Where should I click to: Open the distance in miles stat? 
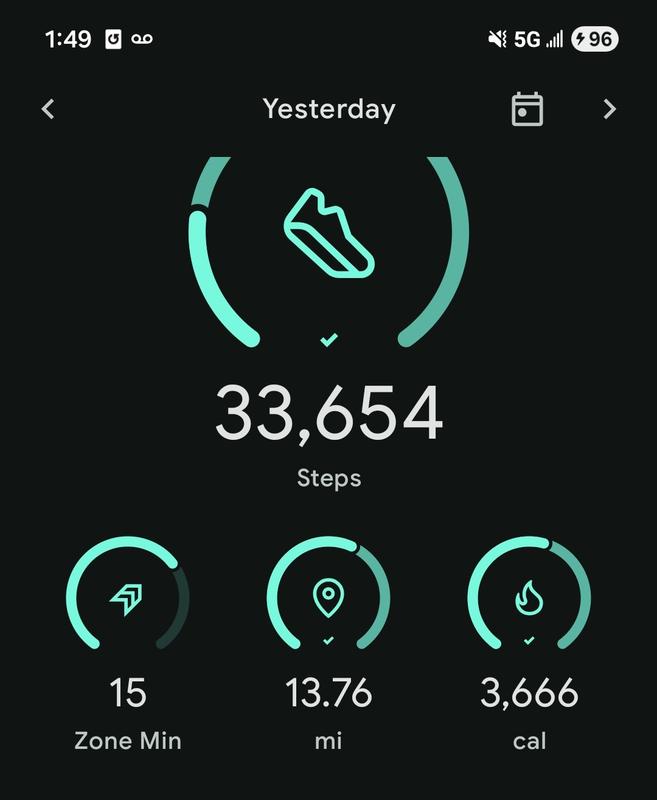point(328,600)
